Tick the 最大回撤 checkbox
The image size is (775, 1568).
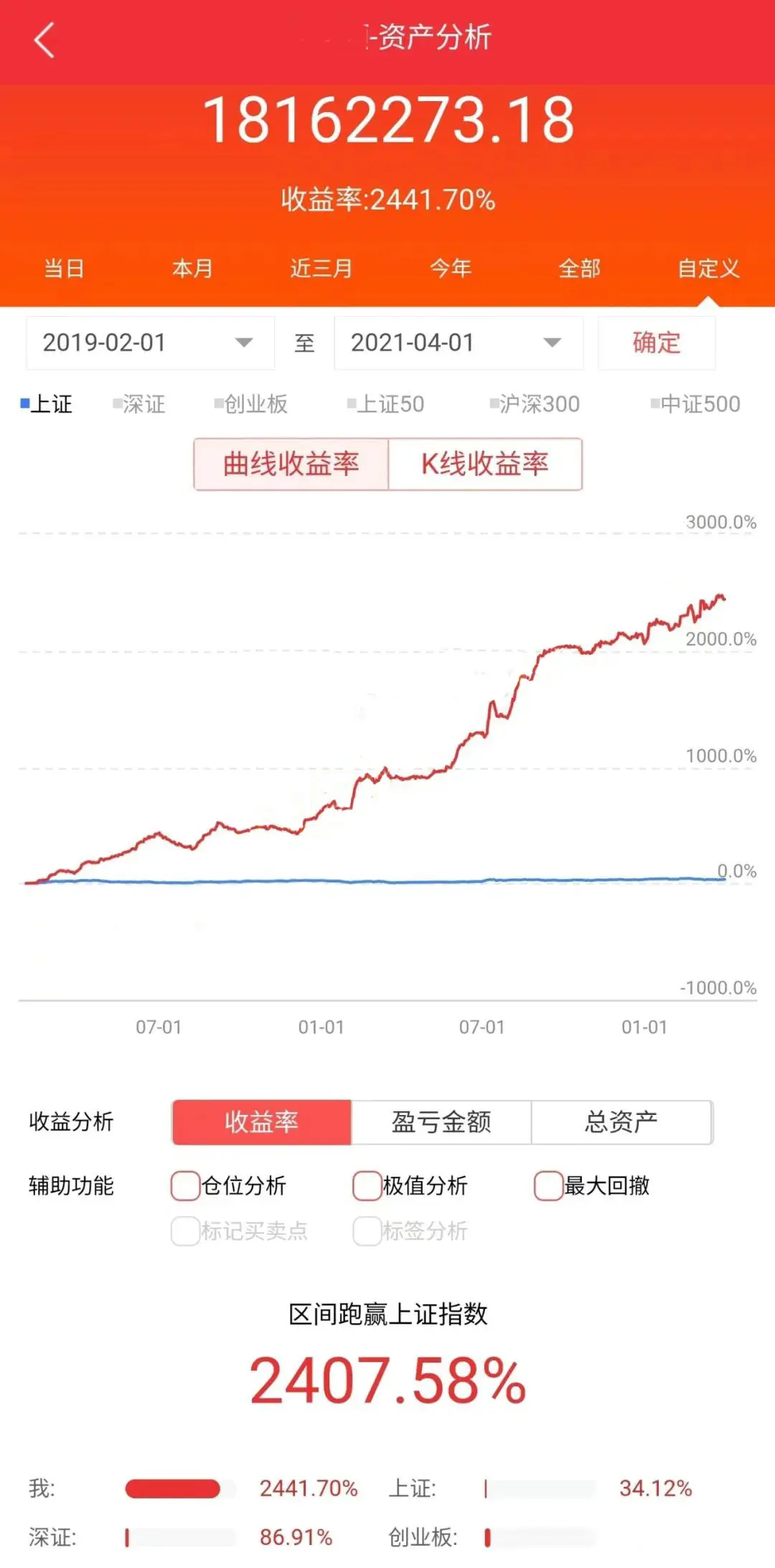click(x=548, y=1185)
